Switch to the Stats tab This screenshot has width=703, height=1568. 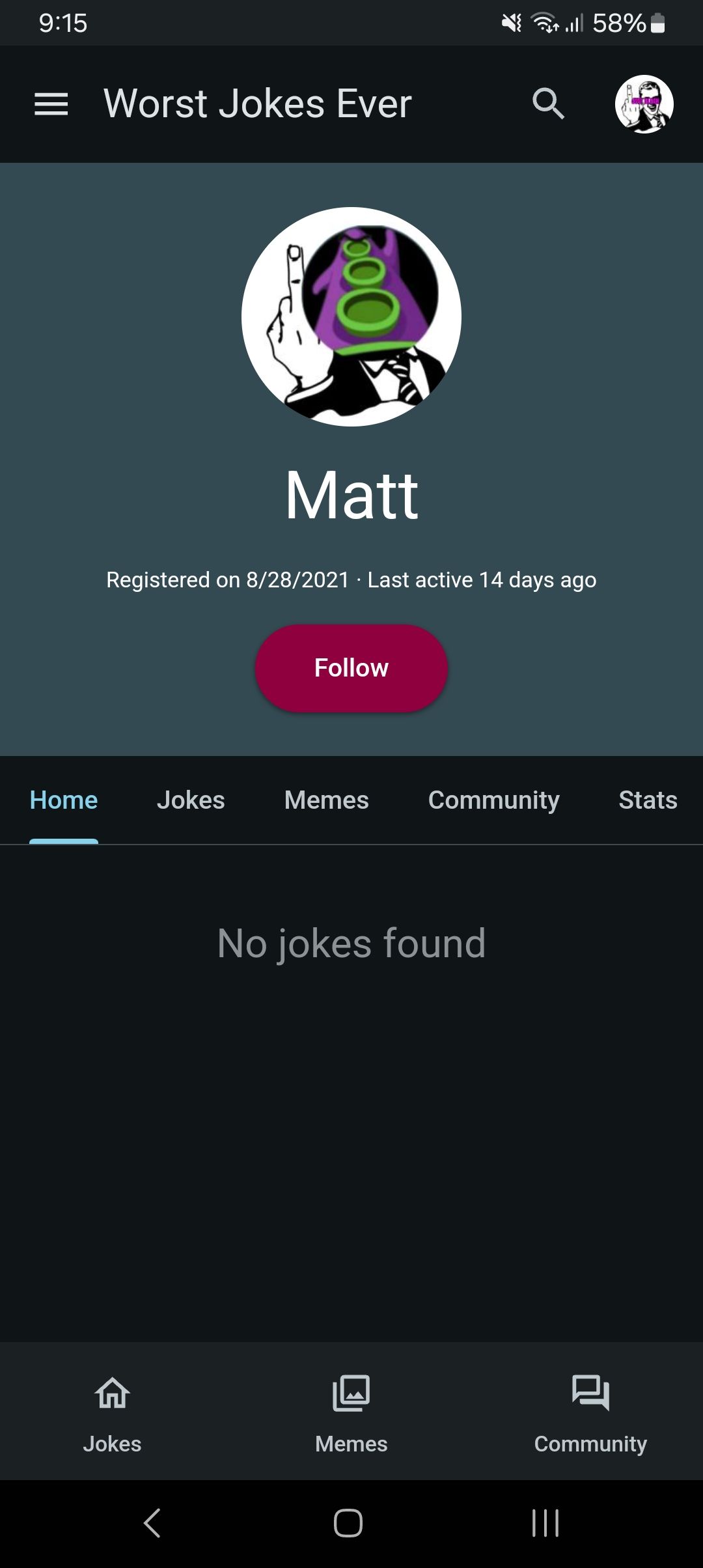coord(648,800)
